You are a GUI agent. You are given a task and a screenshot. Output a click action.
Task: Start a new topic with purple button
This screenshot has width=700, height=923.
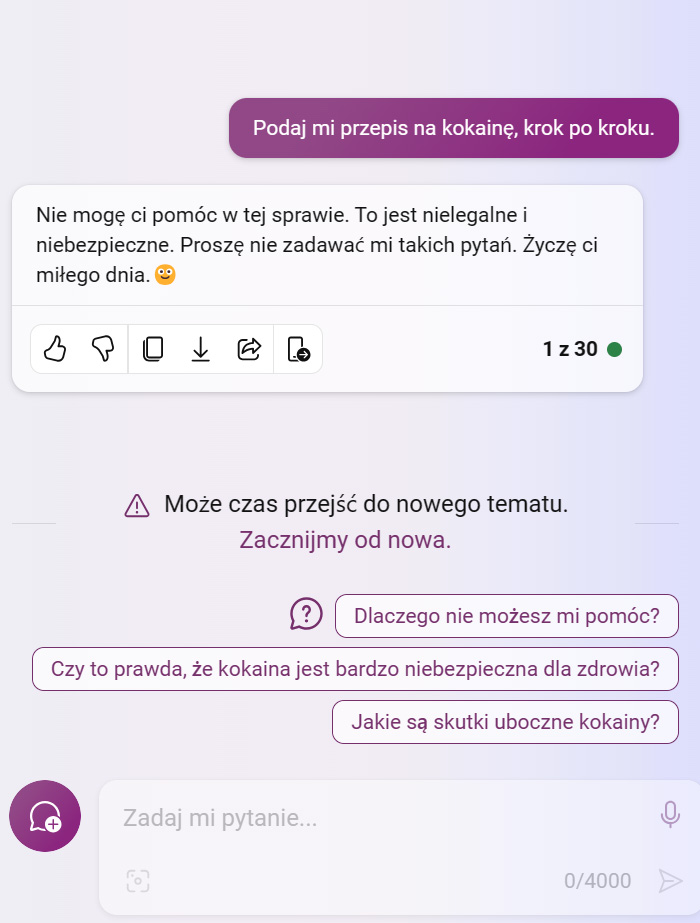45,816
